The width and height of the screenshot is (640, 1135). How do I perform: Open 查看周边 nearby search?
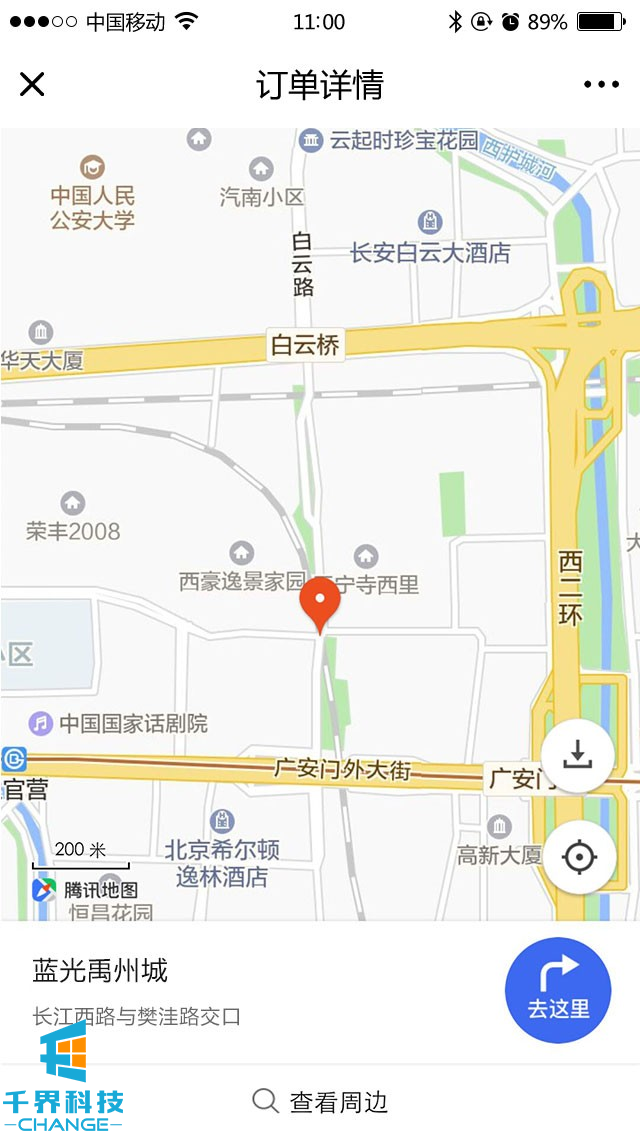pos(320,1102)
